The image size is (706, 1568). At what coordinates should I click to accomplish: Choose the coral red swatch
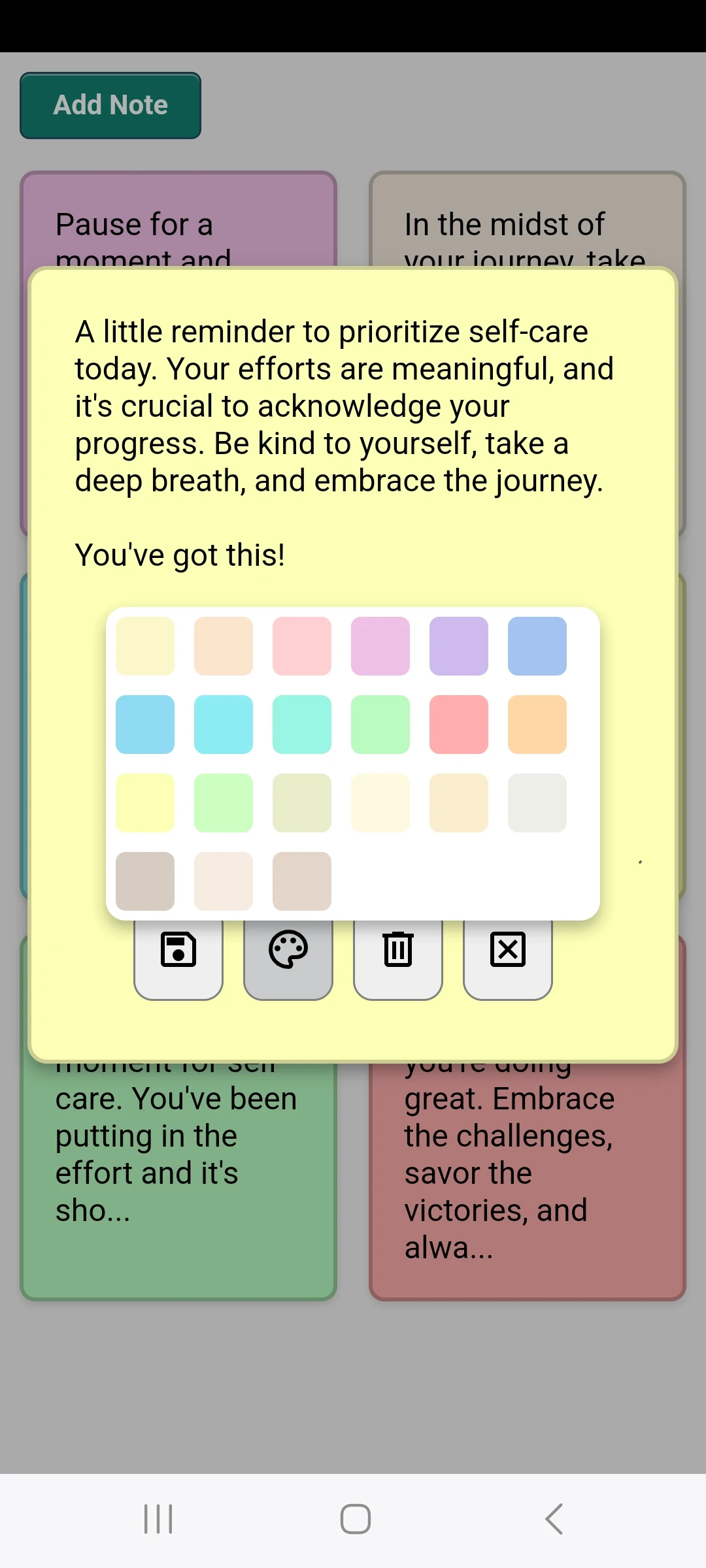click(x=459, y=725)
